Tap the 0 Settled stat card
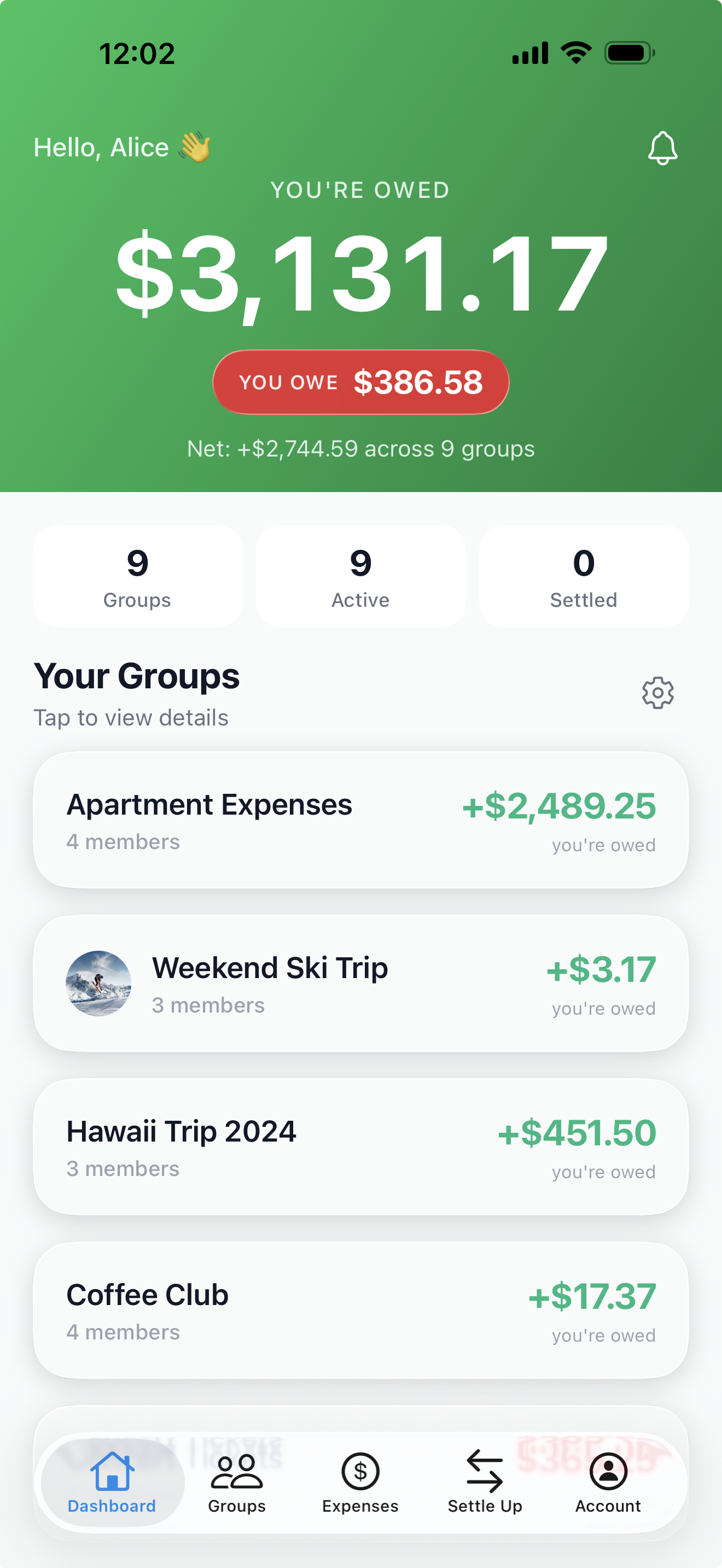The image size is (722, 1568). coord(583,575)
